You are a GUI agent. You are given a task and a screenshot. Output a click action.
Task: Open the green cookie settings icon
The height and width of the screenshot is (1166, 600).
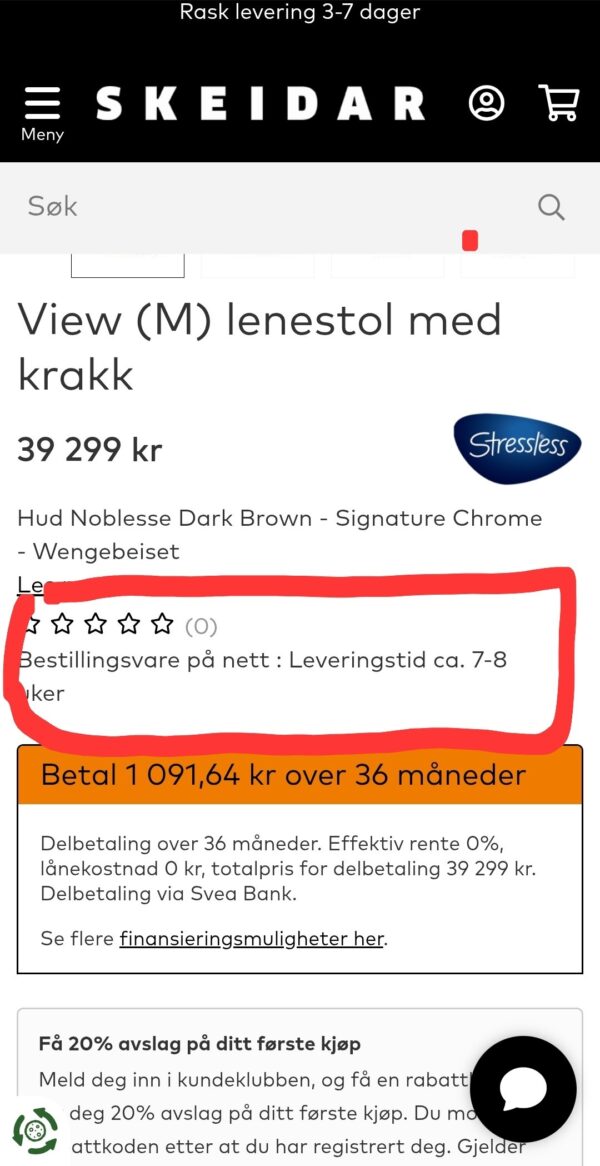35,1131
